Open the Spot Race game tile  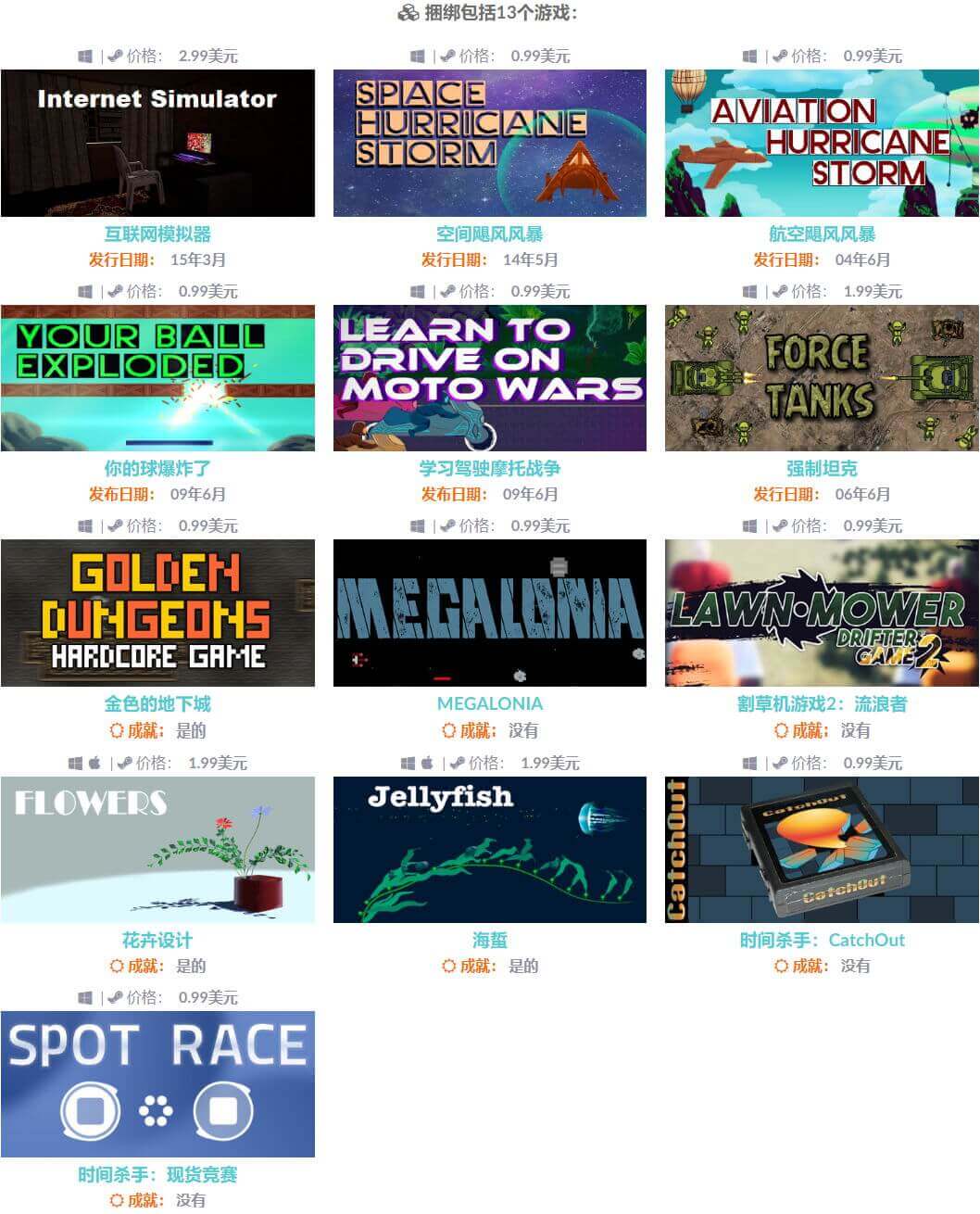pos(157,1083)
